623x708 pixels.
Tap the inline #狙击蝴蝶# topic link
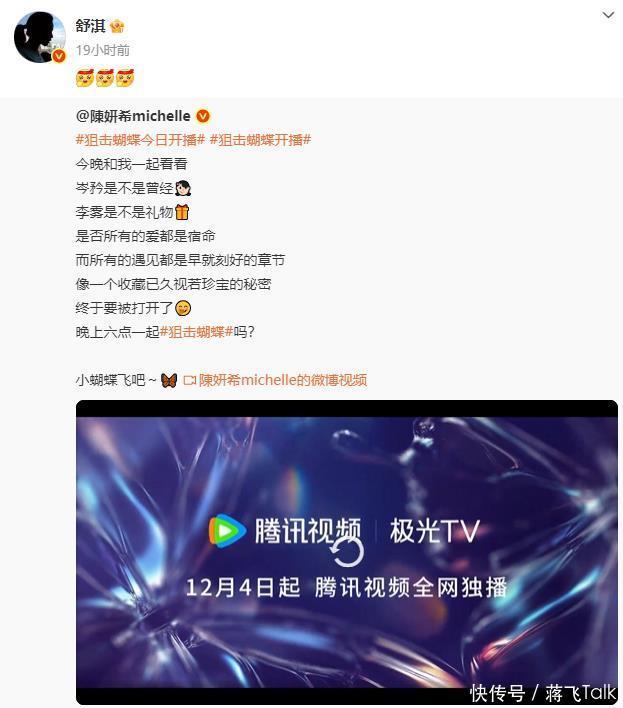pos(195,332)
